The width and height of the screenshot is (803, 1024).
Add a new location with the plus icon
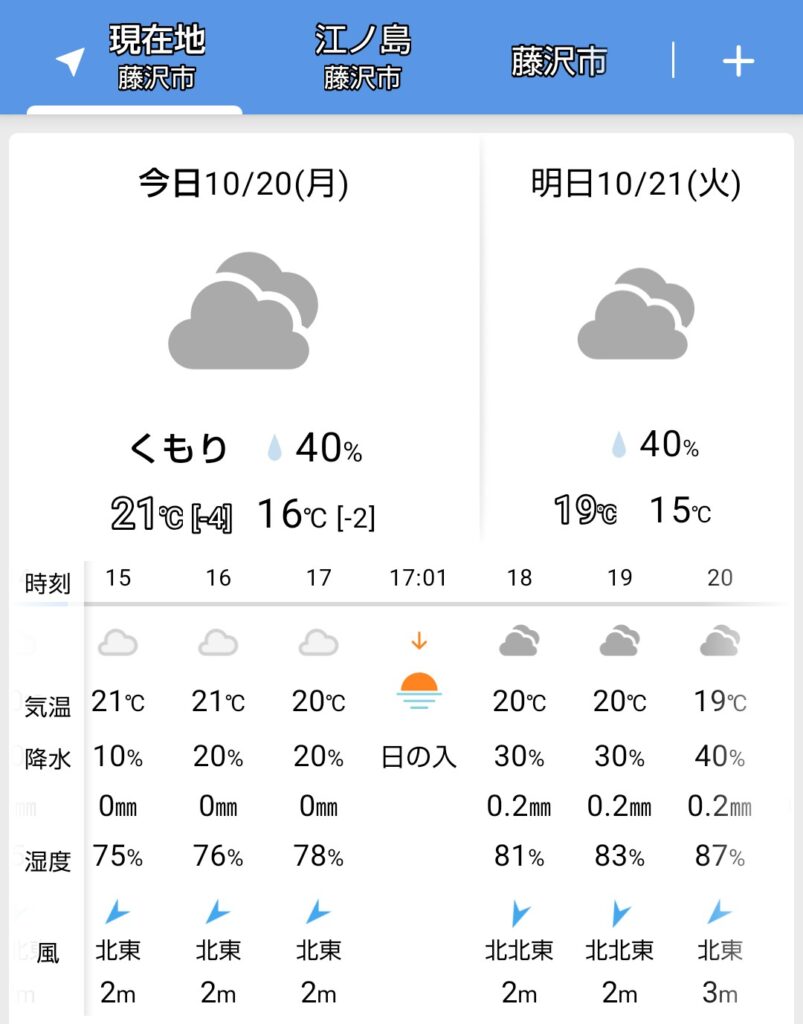[x=738, y=62]
